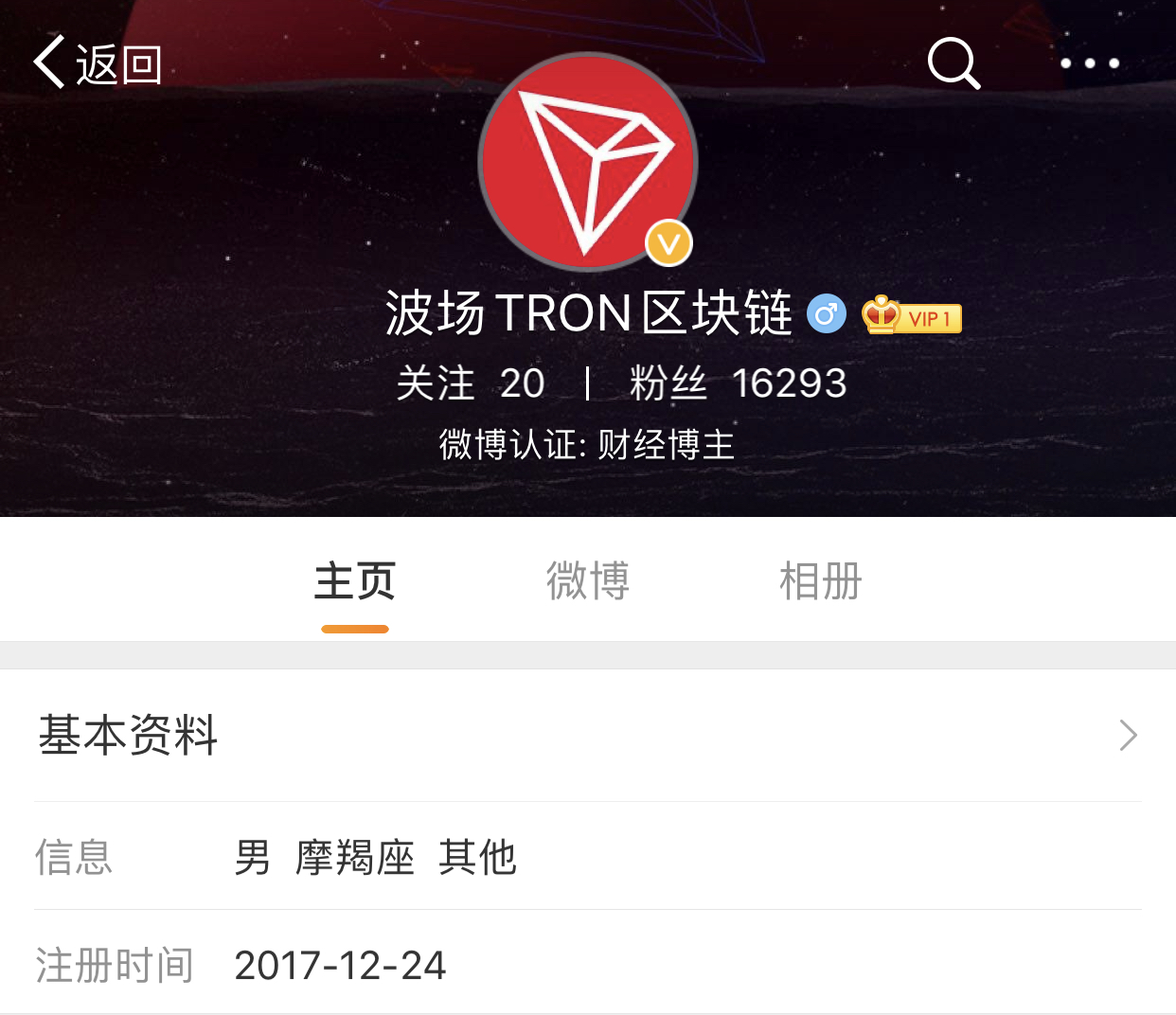The height and width of the screenshot is (1015, 1176).
Task: View the TRON profile avatar
Action: point(588,162)
